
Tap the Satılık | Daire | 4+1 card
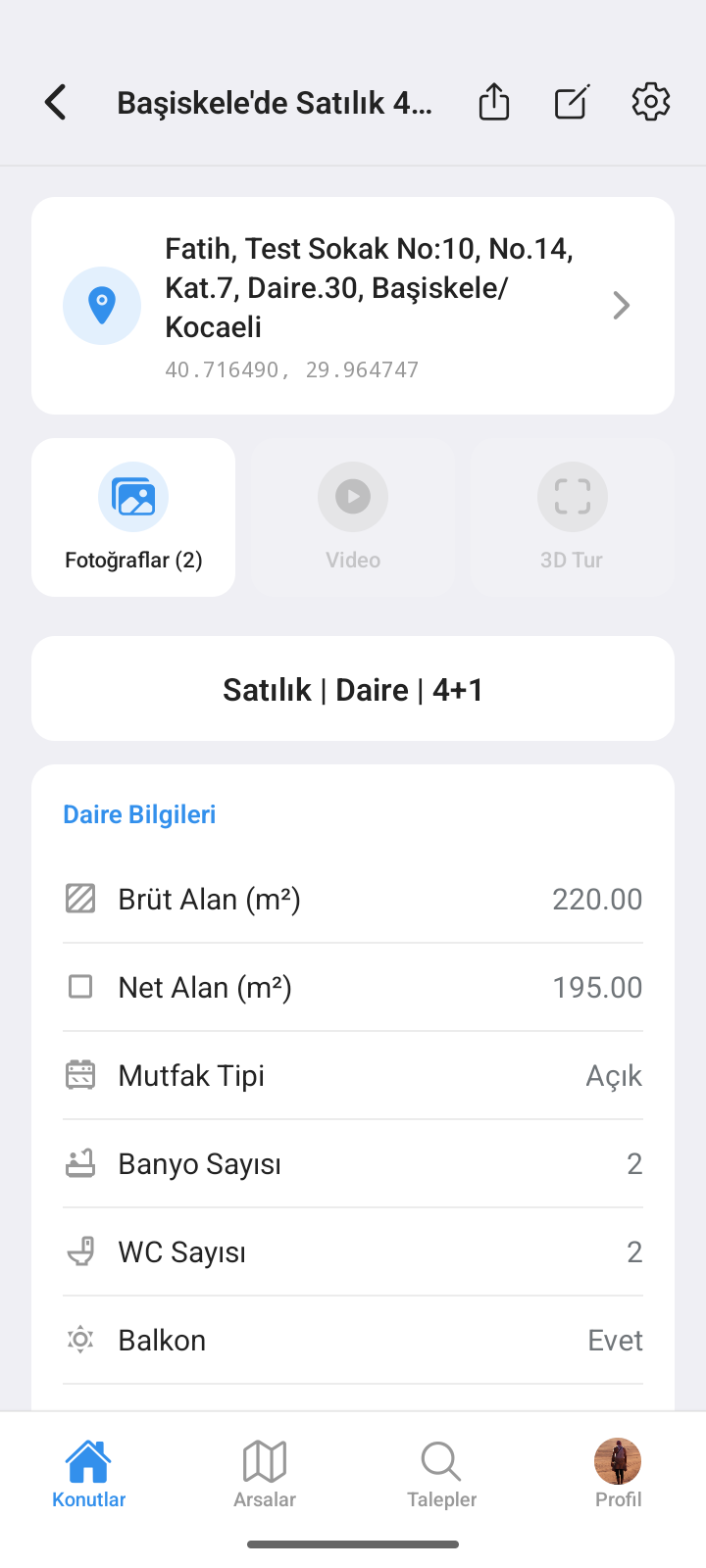click(353, 688)
